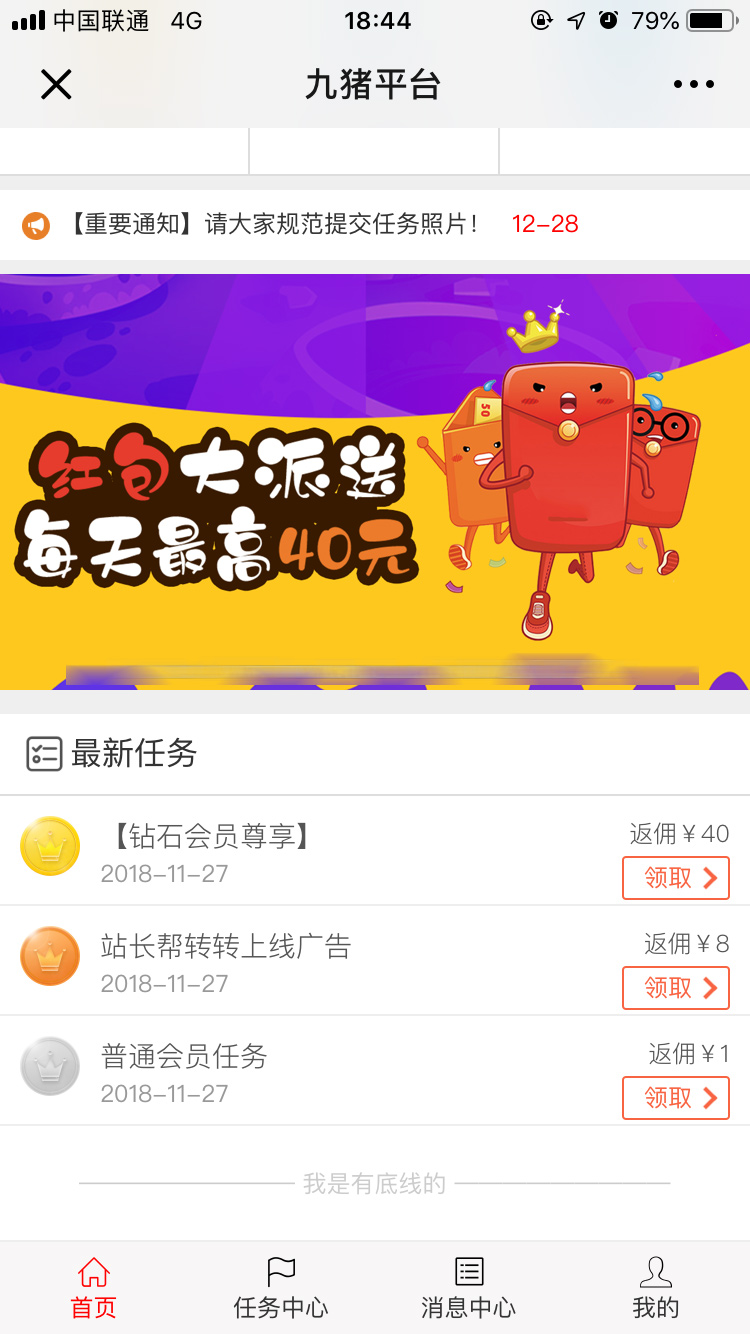Screen dimensions: 750x1334
Task: Tap the lock icon in the status bar
Action: (x=539, y=19)
